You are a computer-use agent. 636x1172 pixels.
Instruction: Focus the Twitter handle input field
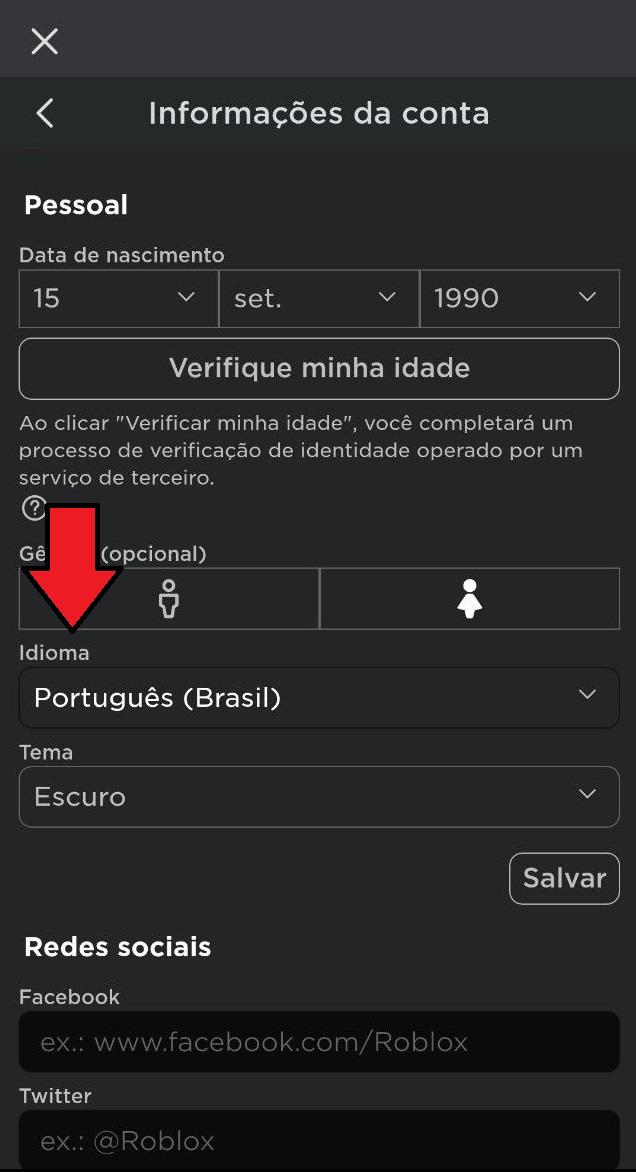click(319, 1141)
